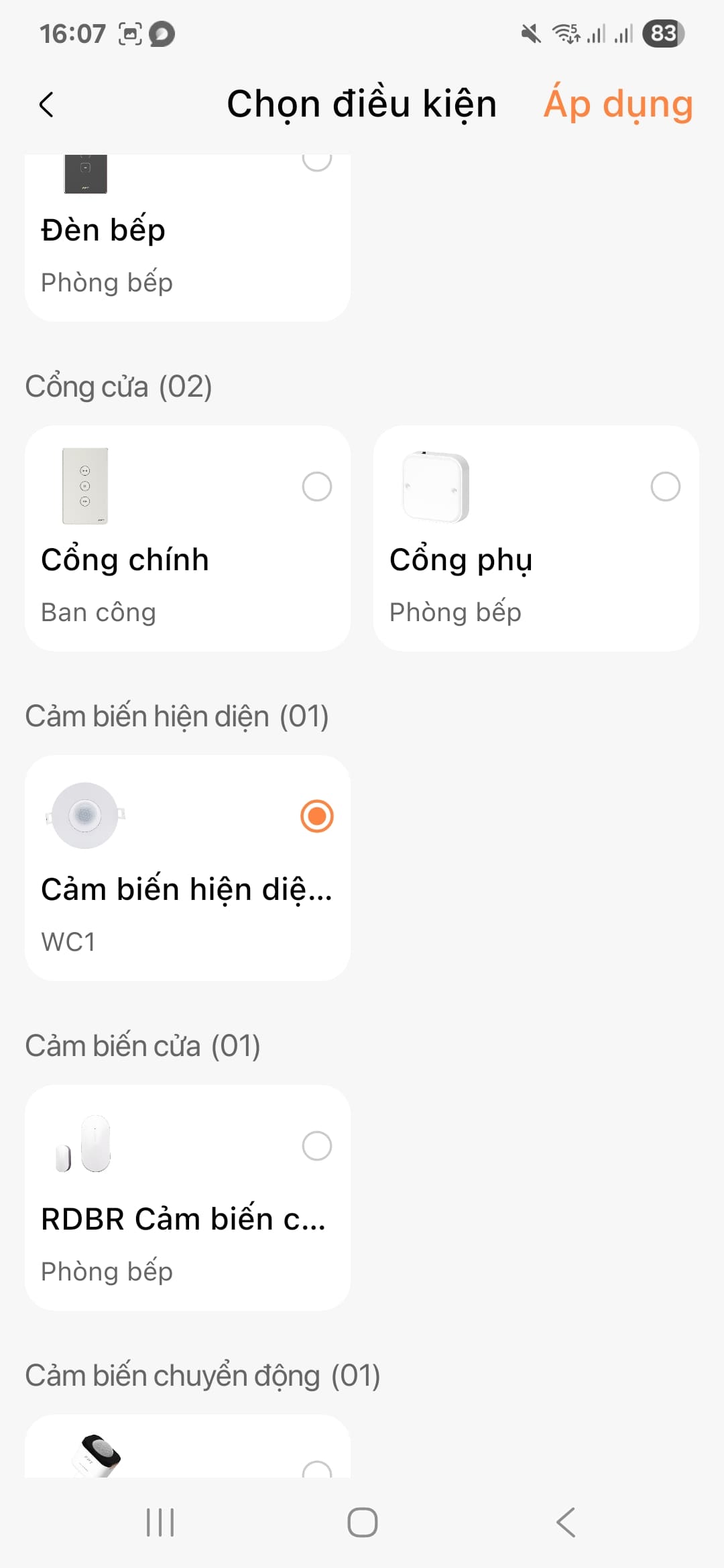Select the Cổng chính radio button
This screenshot has width=724, height=1568.
coord(316,486)
